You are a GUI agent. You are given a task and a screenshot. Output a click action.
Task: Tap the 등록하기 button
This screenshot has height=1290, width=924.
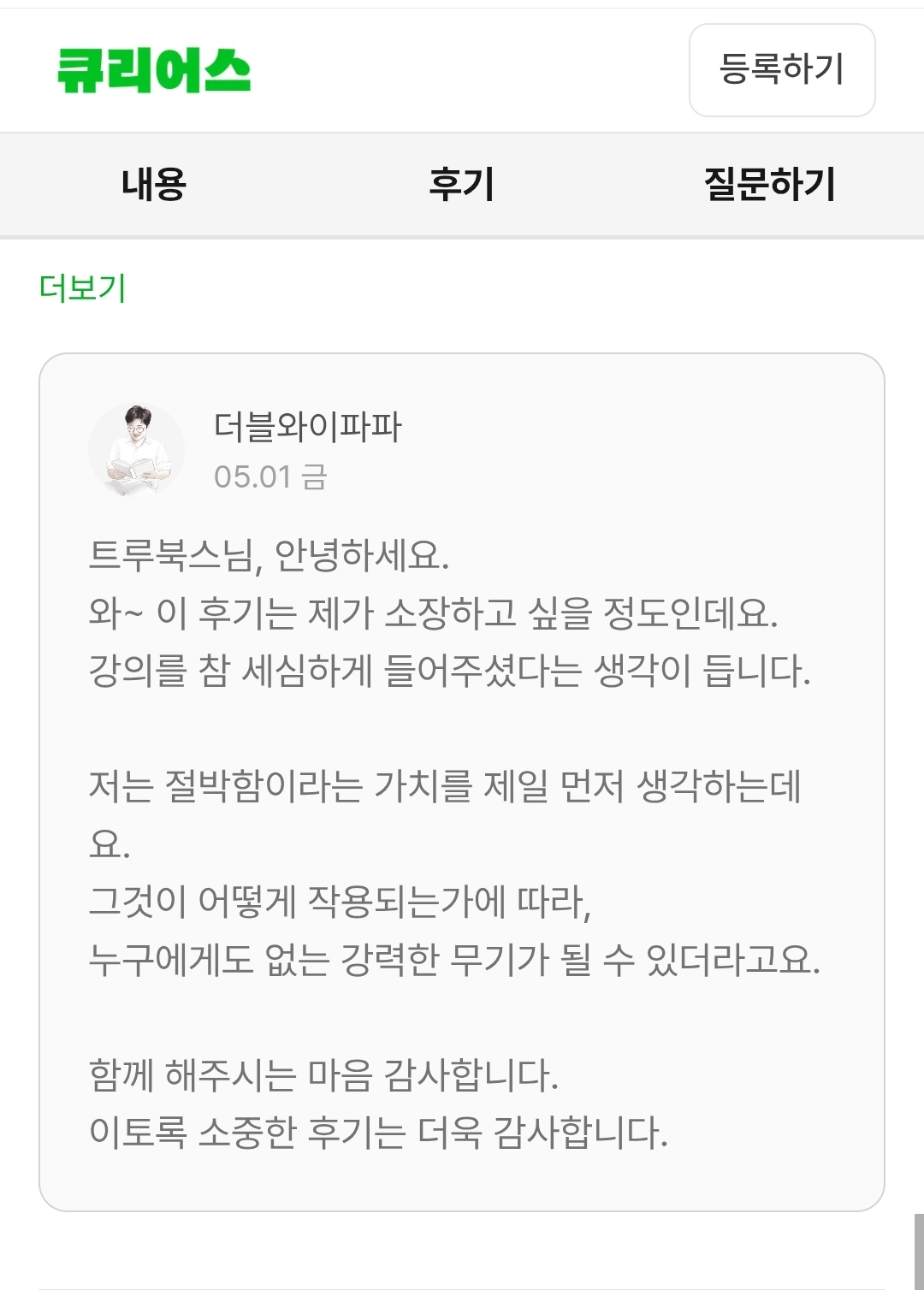coord(782,70)
